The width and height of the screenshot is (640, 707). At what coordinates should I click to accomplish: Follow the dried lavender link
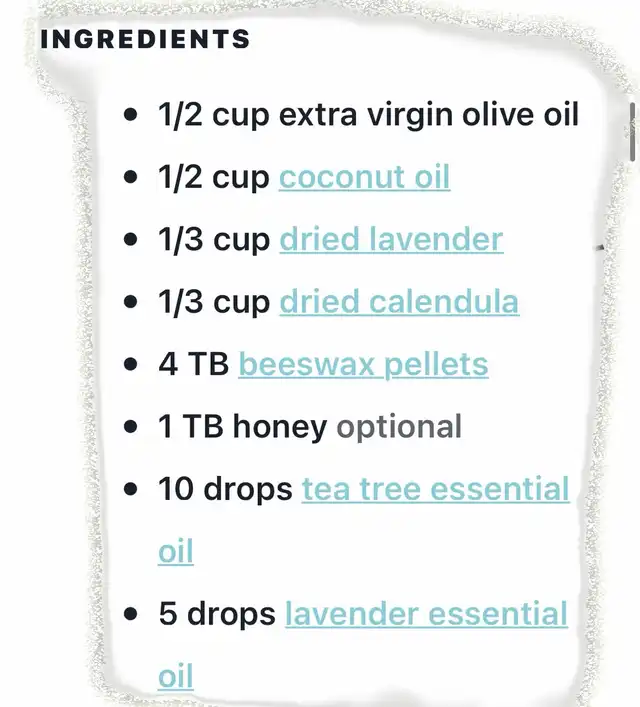[390, 240]
